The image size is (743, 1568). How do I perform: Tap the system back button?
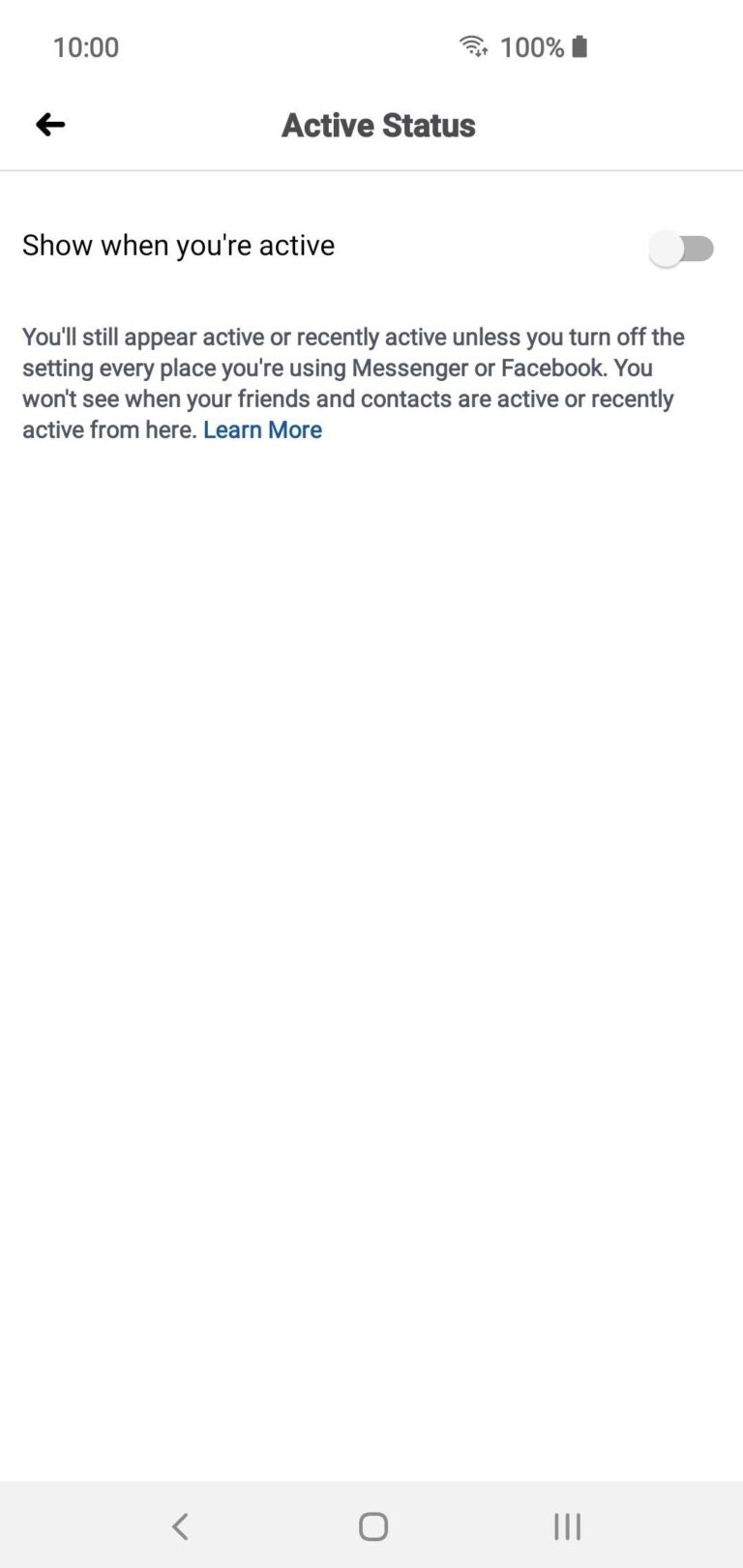pos(180,1526)
